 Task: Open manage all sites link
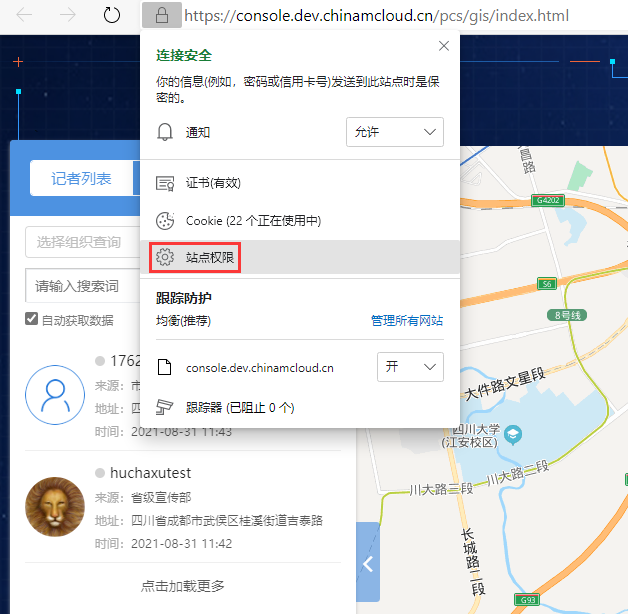coord(406,321)
